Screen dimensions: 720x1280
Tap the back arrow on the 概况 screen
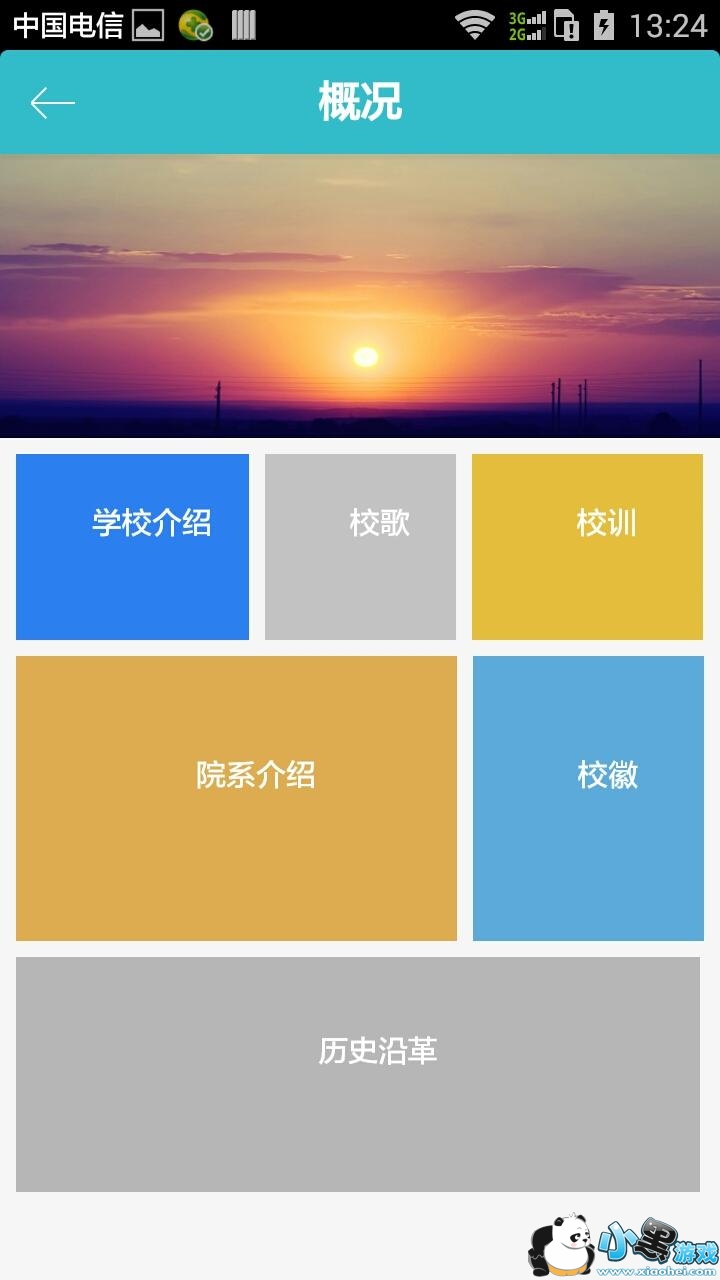tap(51, 101)
